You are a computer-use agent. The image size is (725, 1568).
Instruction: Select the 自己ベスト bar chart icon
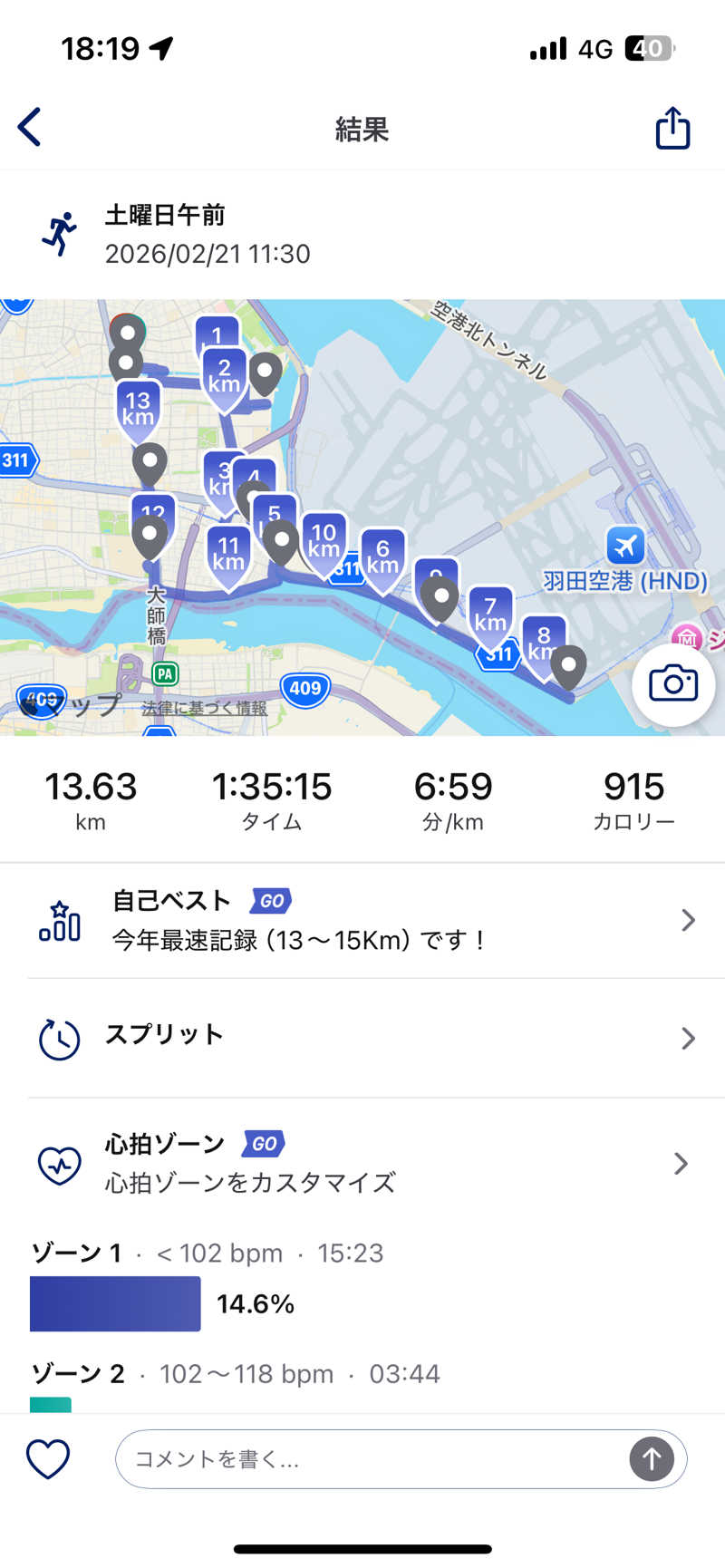[x=59, y=920]
